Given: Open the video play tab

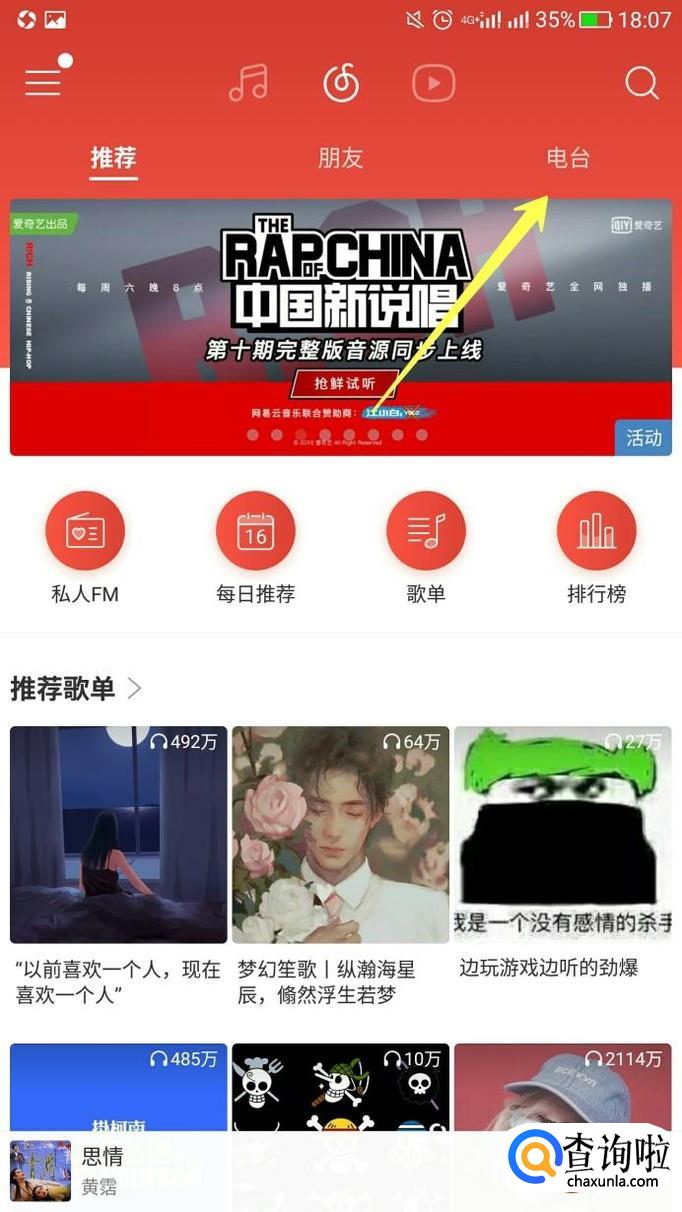Looking at the screenshot, I should pos(434,83).
